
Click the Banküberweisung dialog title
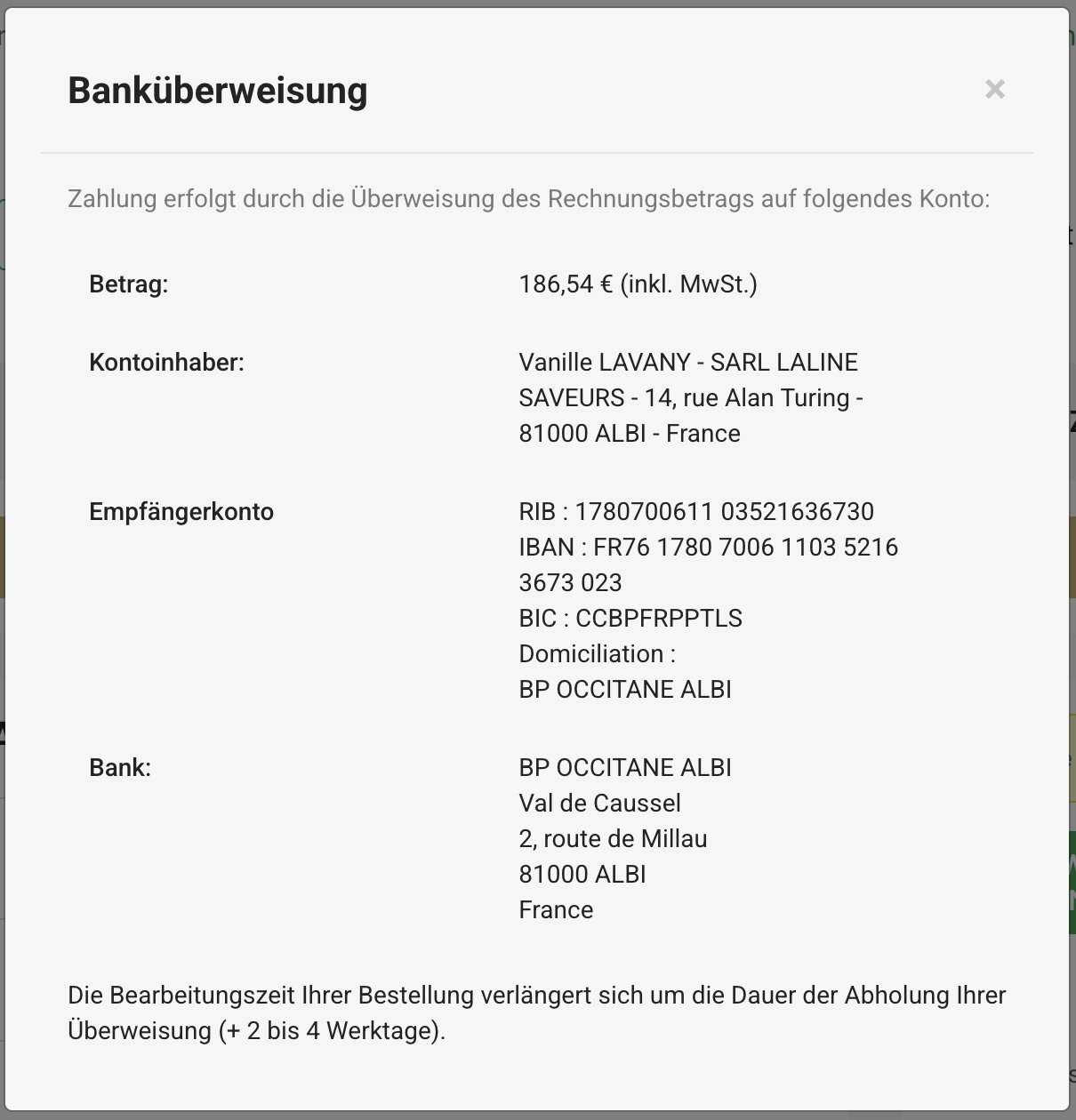tap(218, 90)
